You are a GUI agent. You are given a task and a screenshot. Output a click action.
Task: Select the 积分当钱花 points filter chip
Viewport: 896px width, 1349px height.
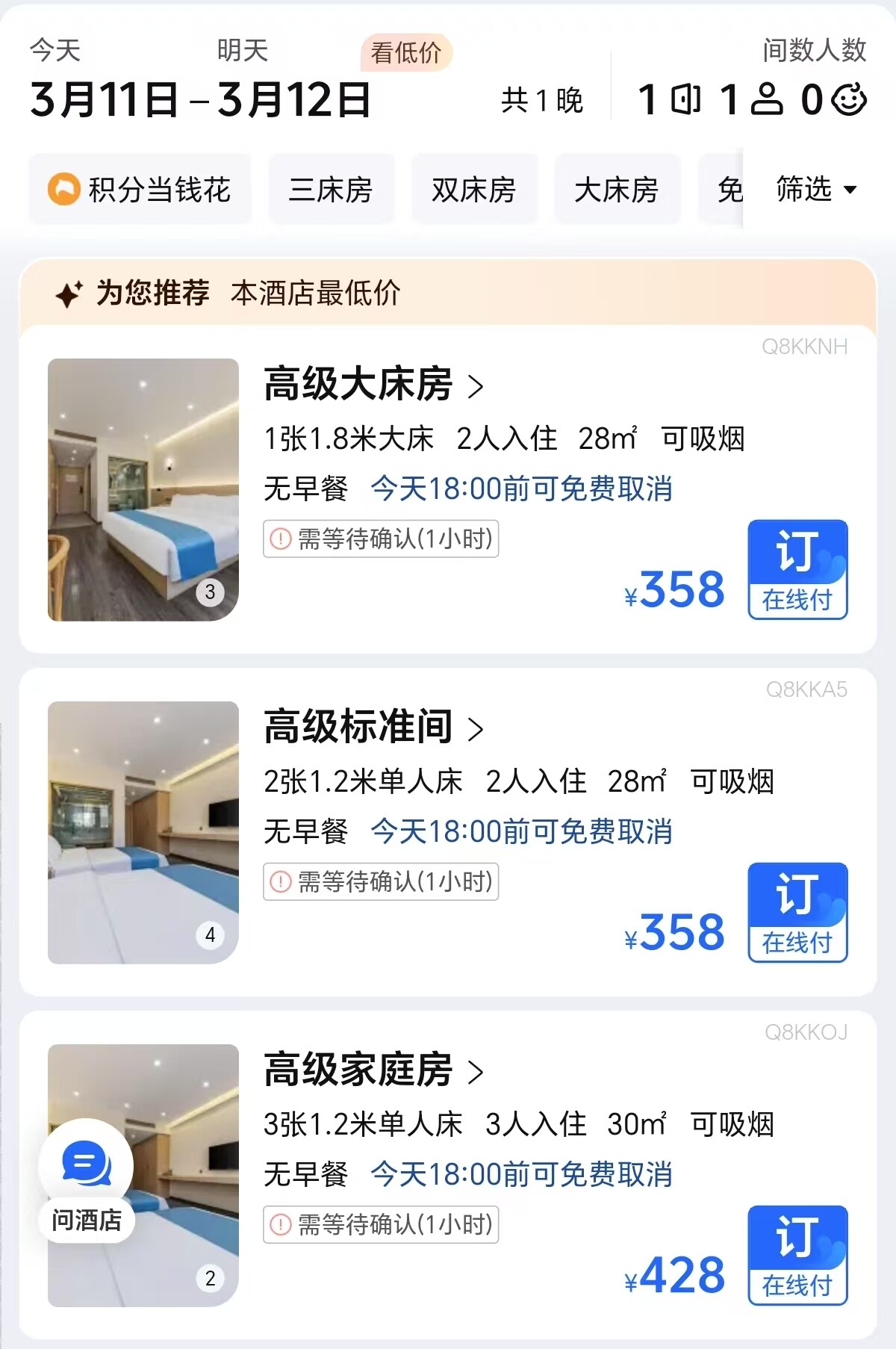pyautogui.click(x=140, y=190)
